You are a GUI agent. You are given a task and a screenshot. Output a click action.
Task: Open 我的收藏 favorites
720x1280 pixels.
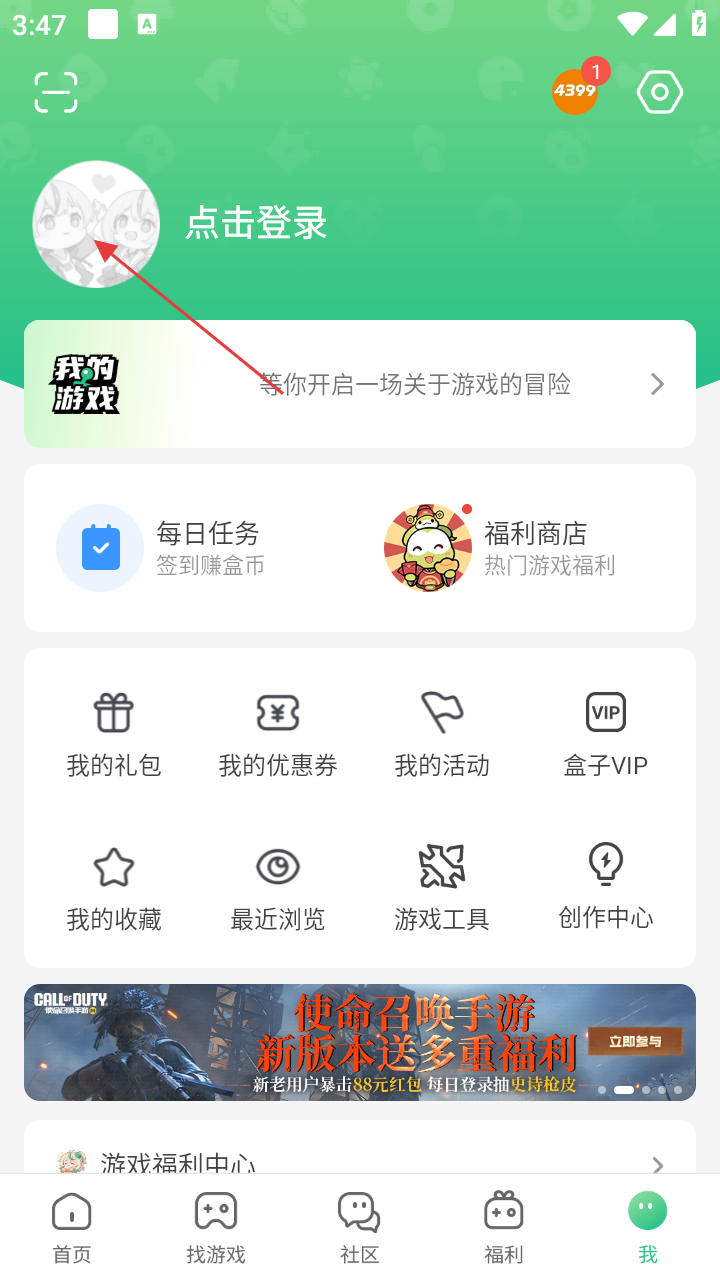pos(114,888)
